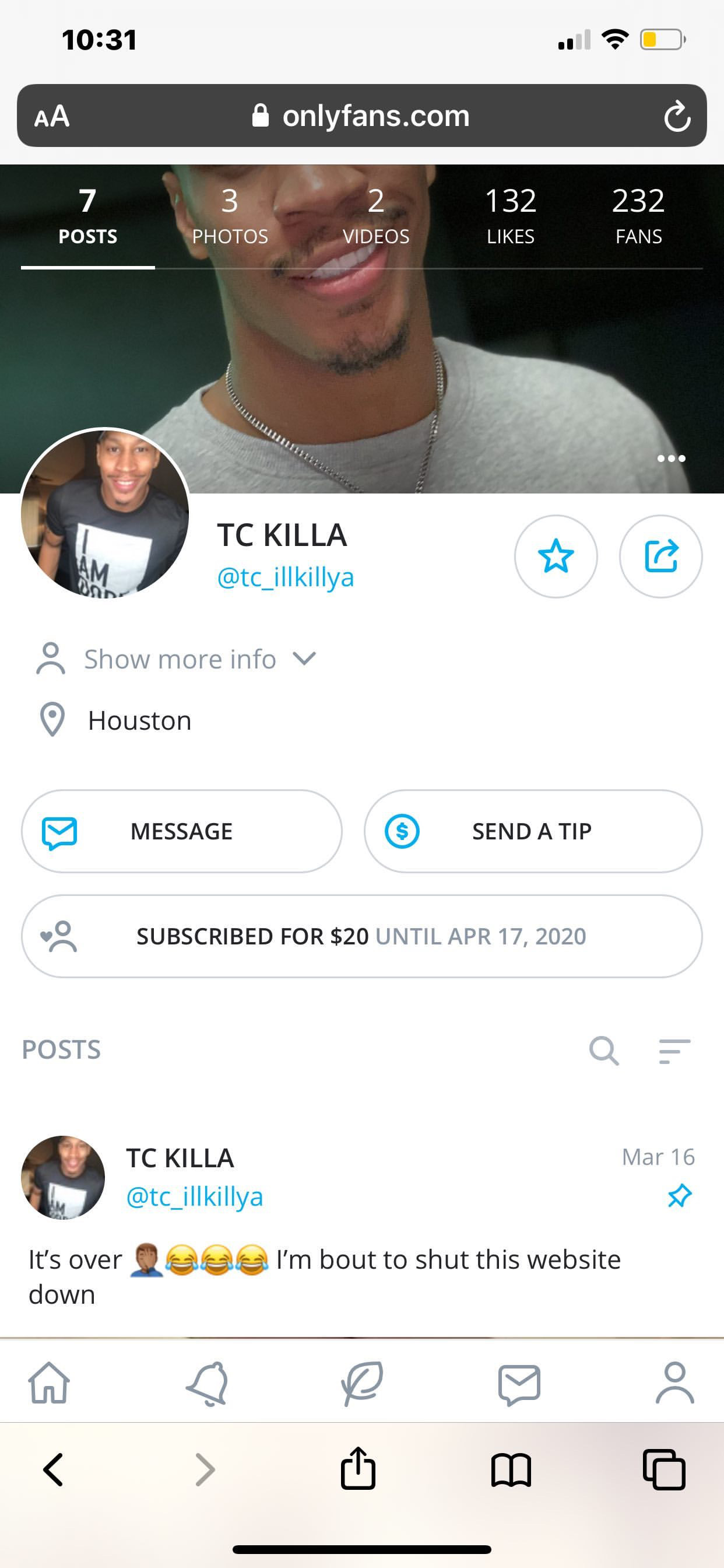Share this profile using the share icon
The height and width of the screenshot is (1568, 724).
(x=660, y=556)
